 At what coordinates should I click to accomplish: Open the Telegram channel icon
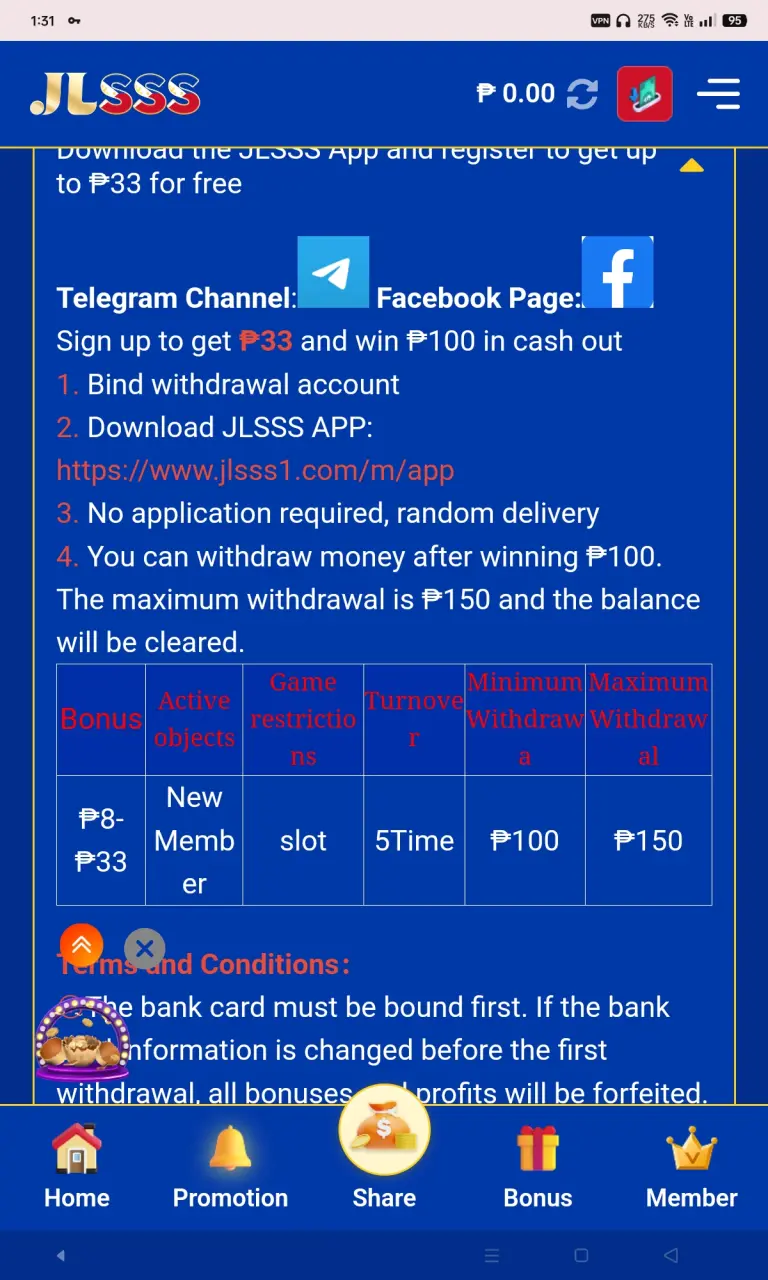[333, 272]
